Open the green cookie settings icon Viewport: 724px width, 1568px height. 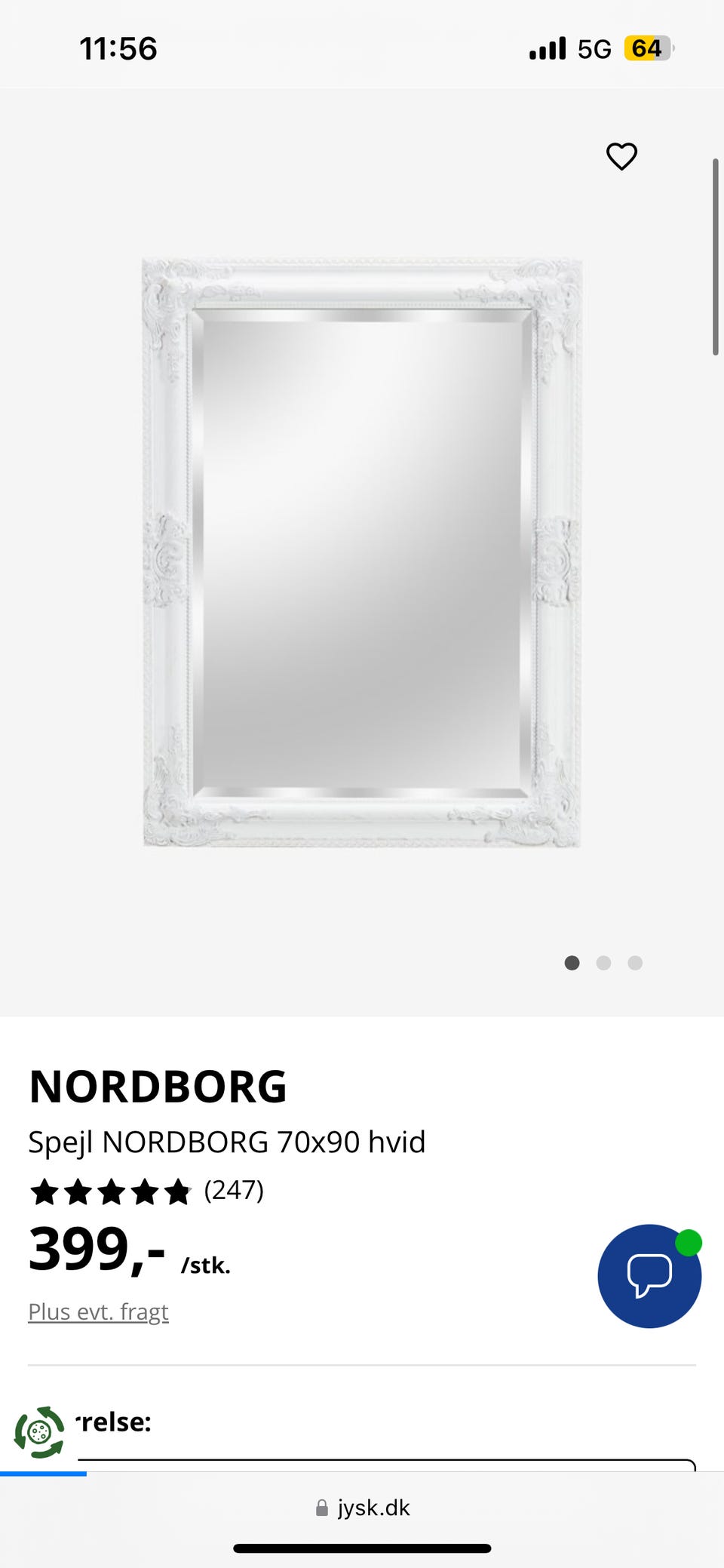[39, 1431]
